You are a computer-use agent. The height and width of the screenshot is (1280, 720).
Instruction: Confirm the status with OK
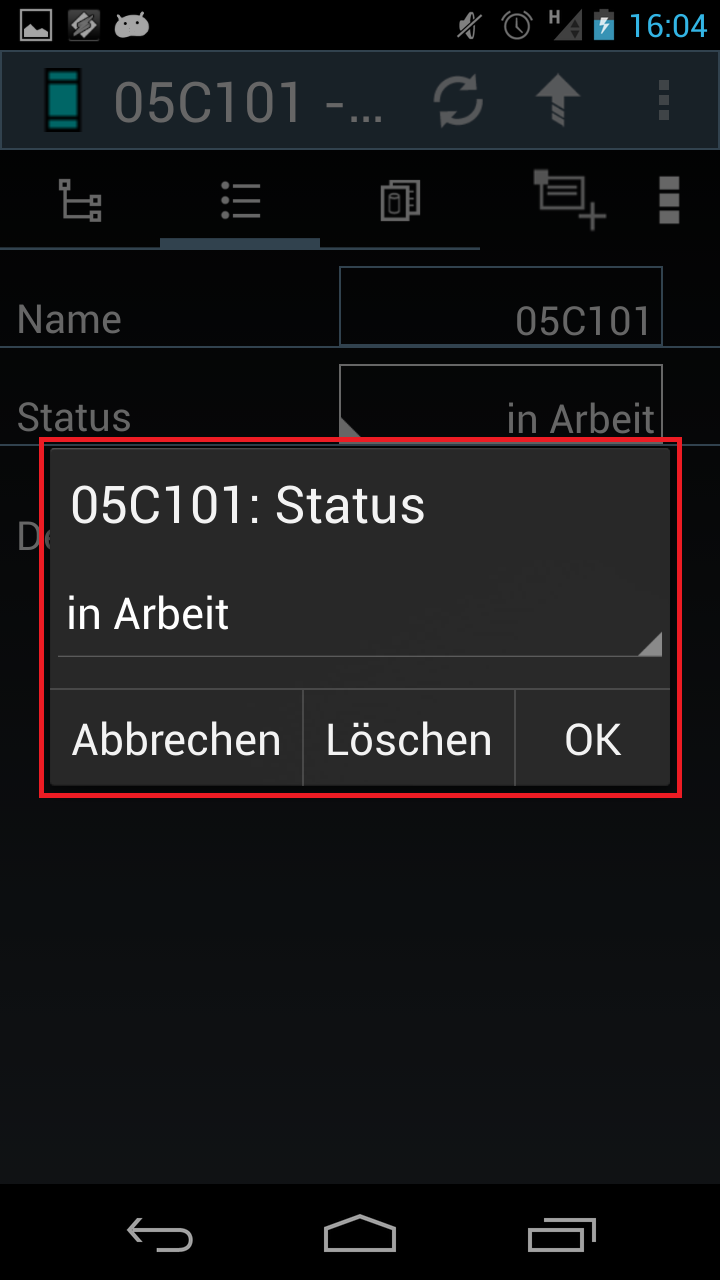click(x=592, y=740)
